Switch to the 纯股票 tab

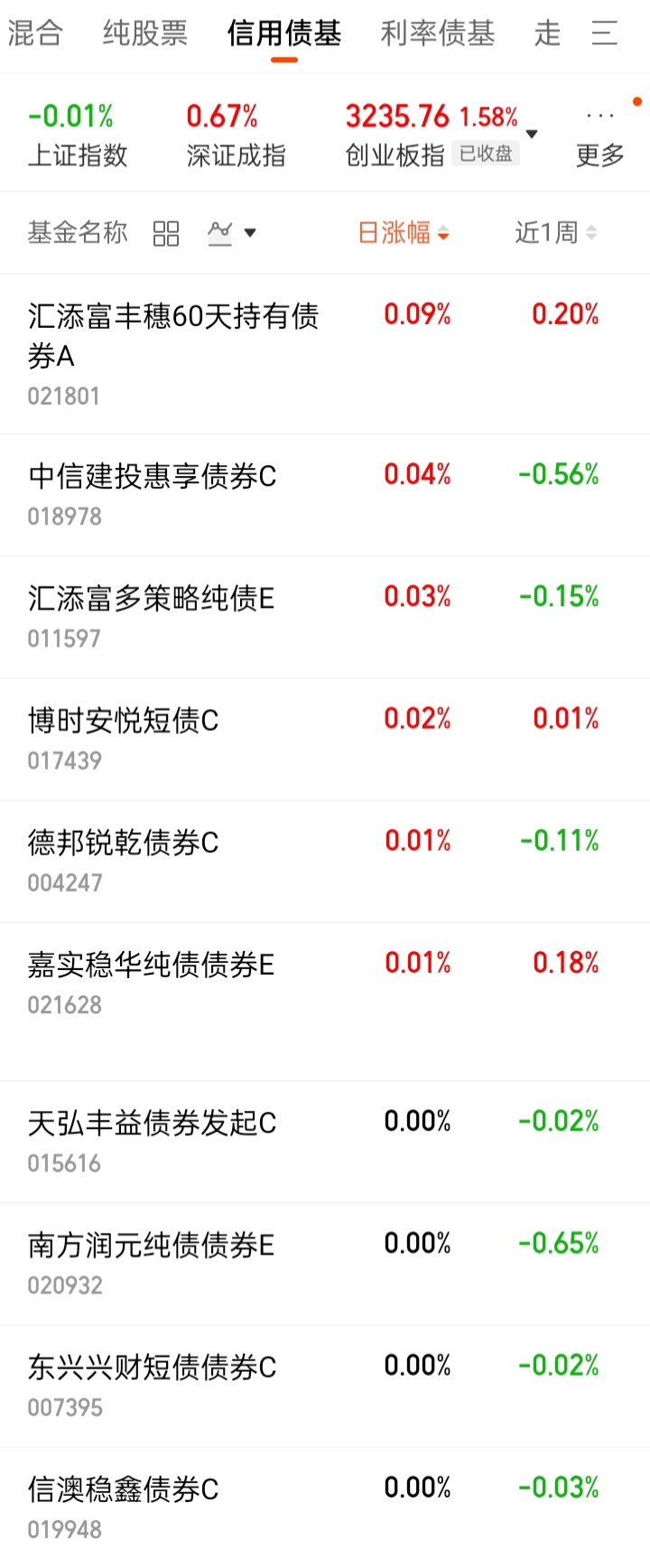coord(145,34)
